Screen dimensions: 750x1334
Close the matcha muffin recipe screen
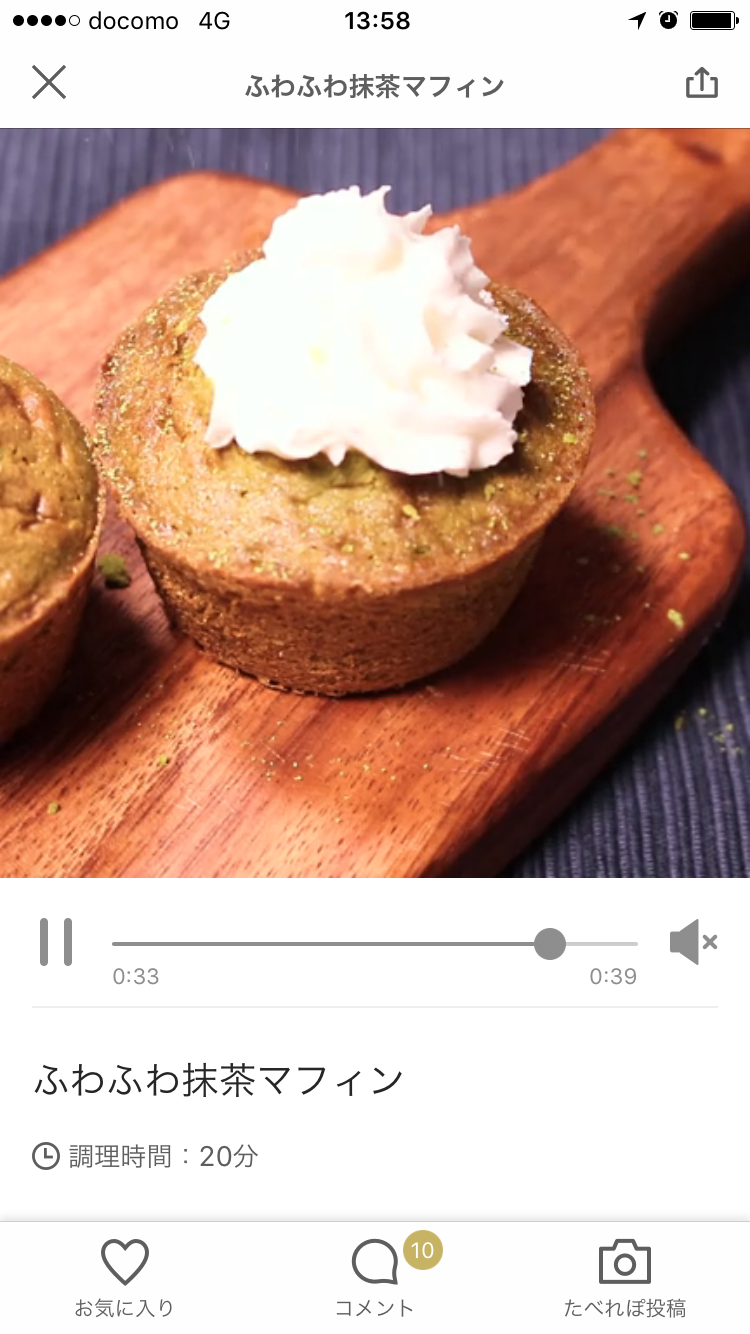click(x=48, y=82)
